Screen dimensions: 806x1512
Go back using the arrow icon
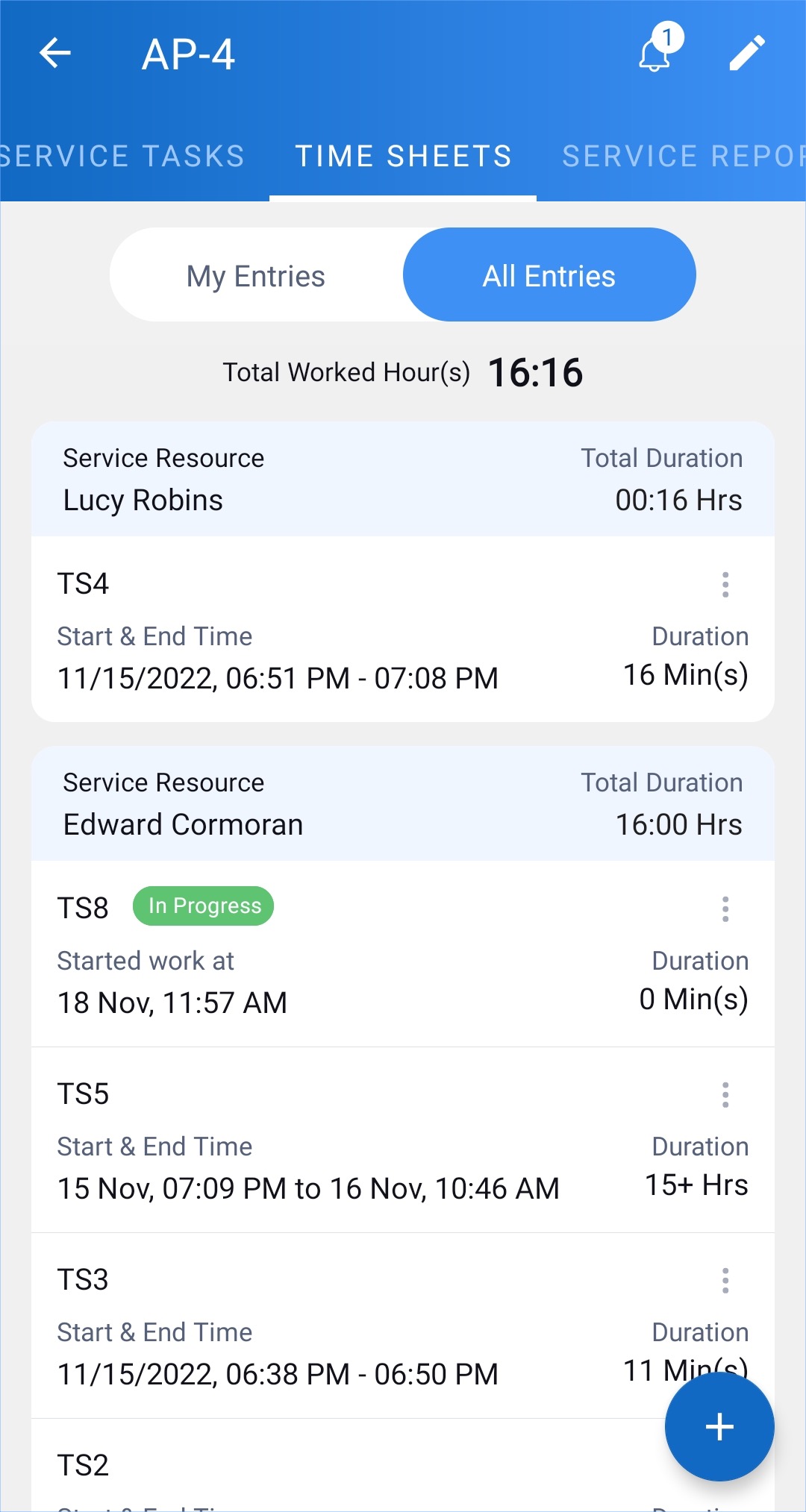point(55,54)
